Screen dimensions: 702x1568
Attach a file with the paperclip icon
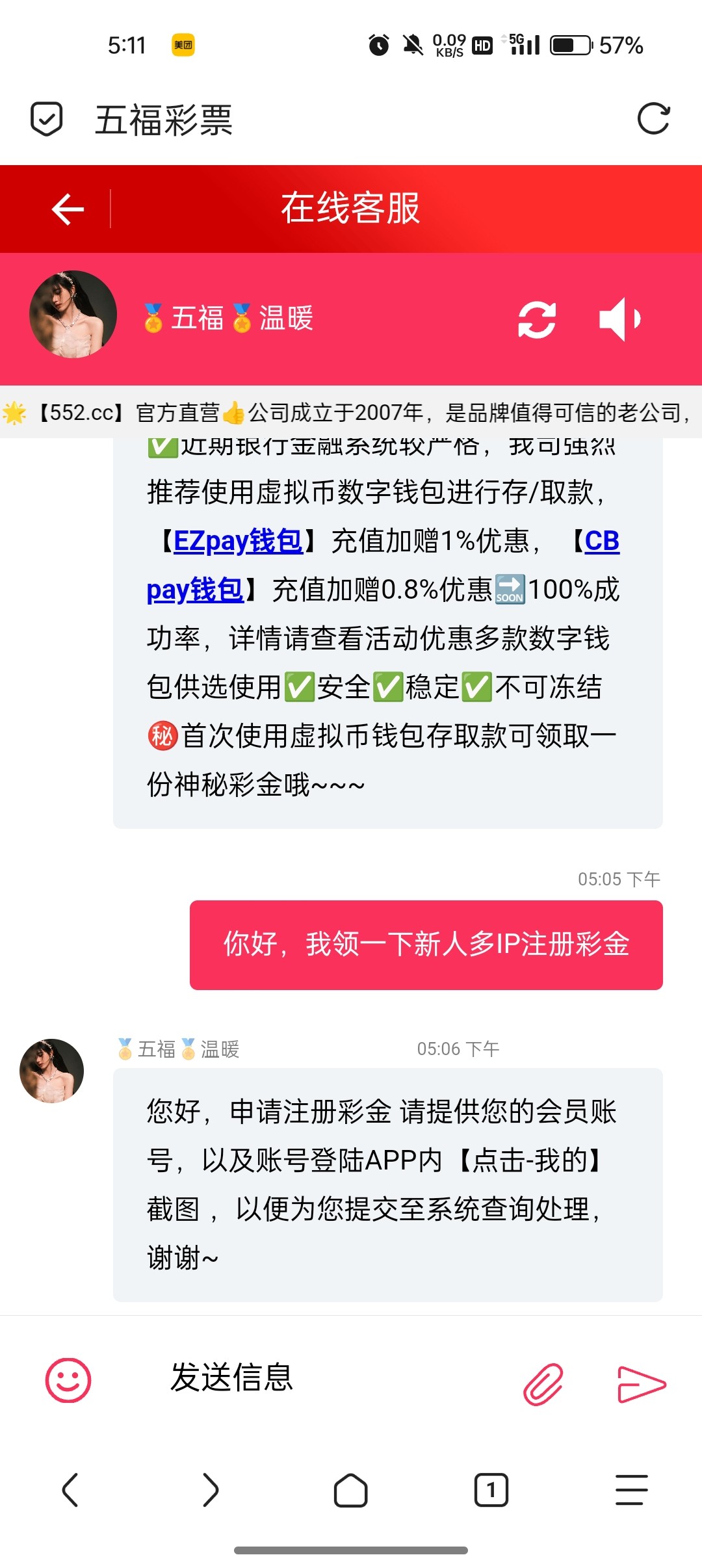click(543, 1383)
